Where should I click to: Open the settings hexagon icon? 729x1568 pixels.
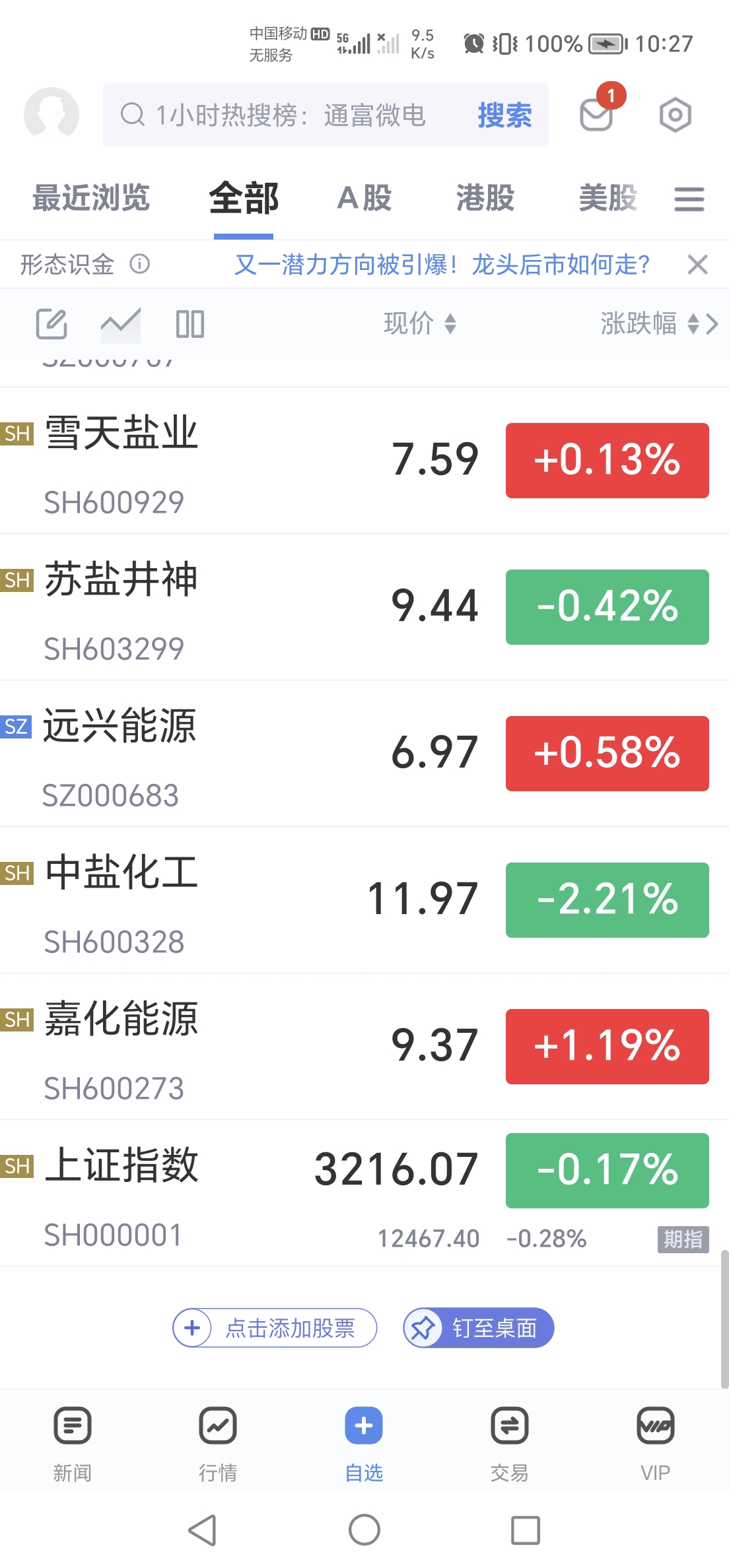tap(675, 115)
